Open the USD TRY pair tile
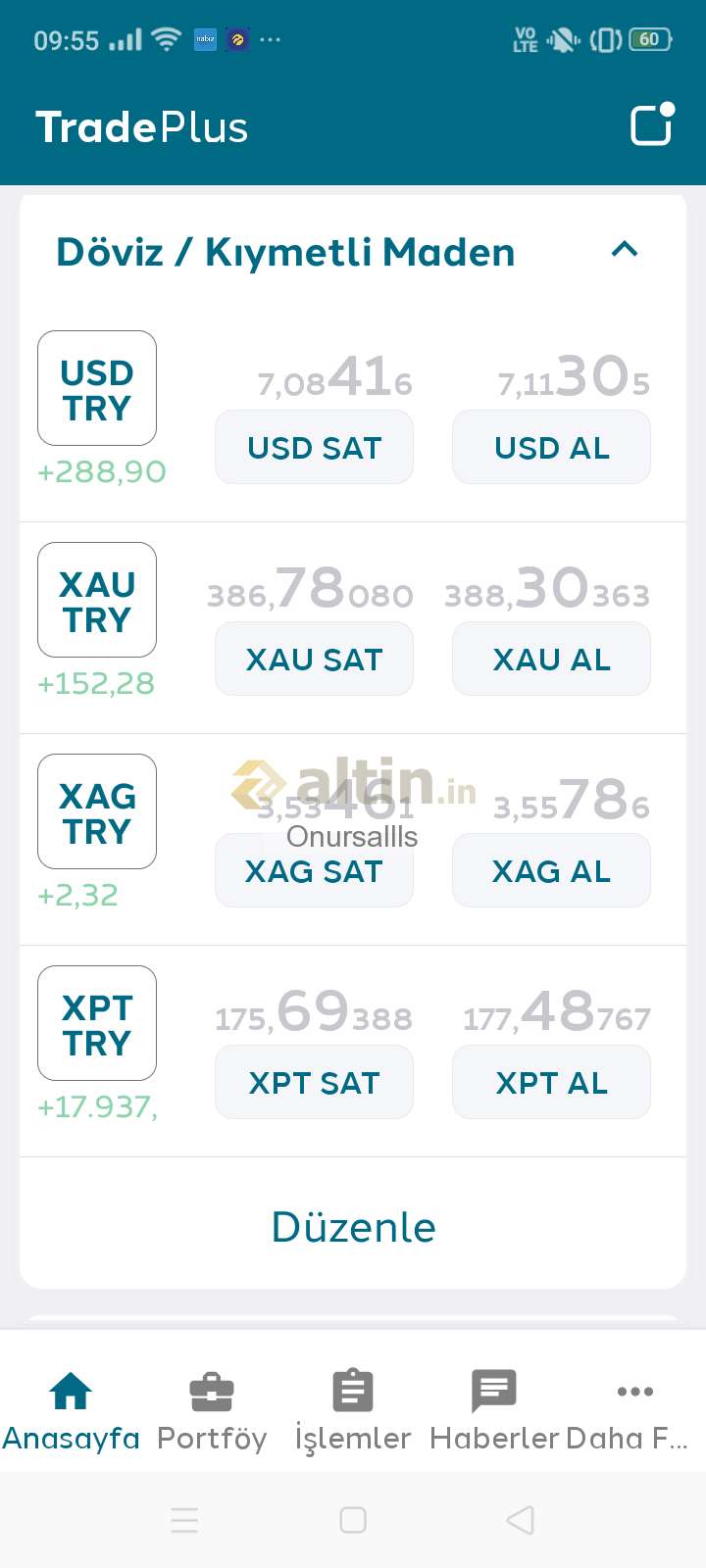Viewport: 706px width, 1568px height. point(97,388)
